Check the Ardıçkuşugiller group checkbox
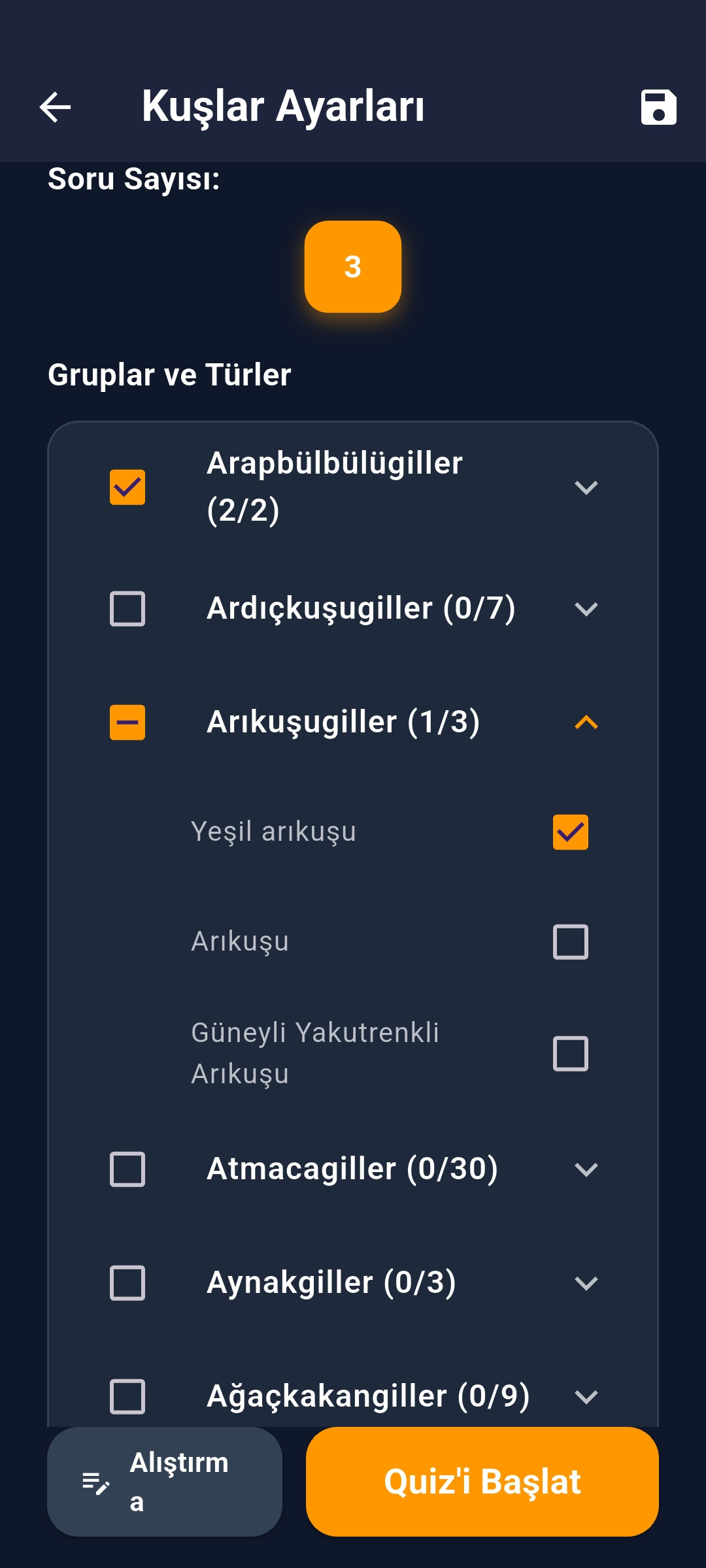The height and width of the screenshot is (1568, 706). click(127, 609)
